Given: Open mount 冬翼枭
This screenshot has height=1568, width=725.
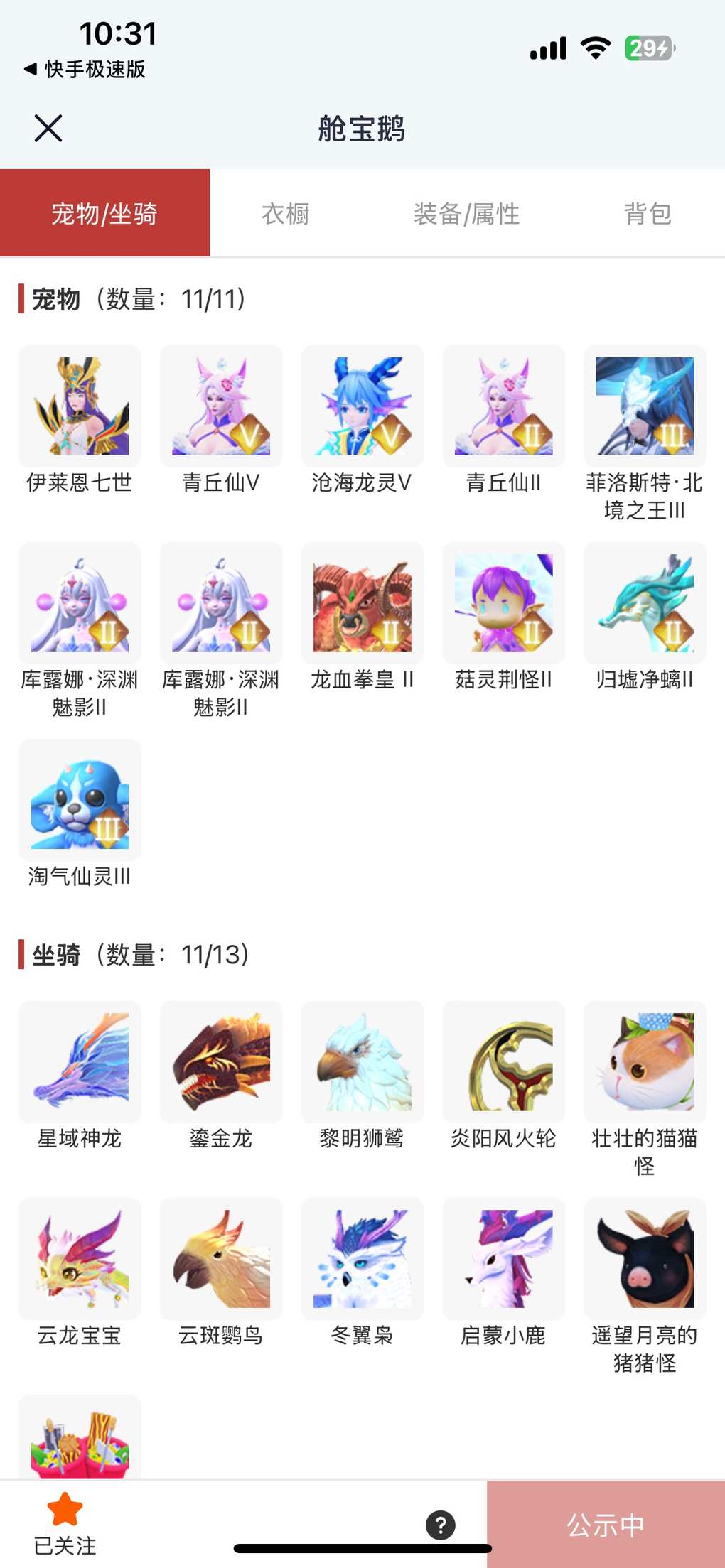Looking at the screenshot, I should (362, 1259).
